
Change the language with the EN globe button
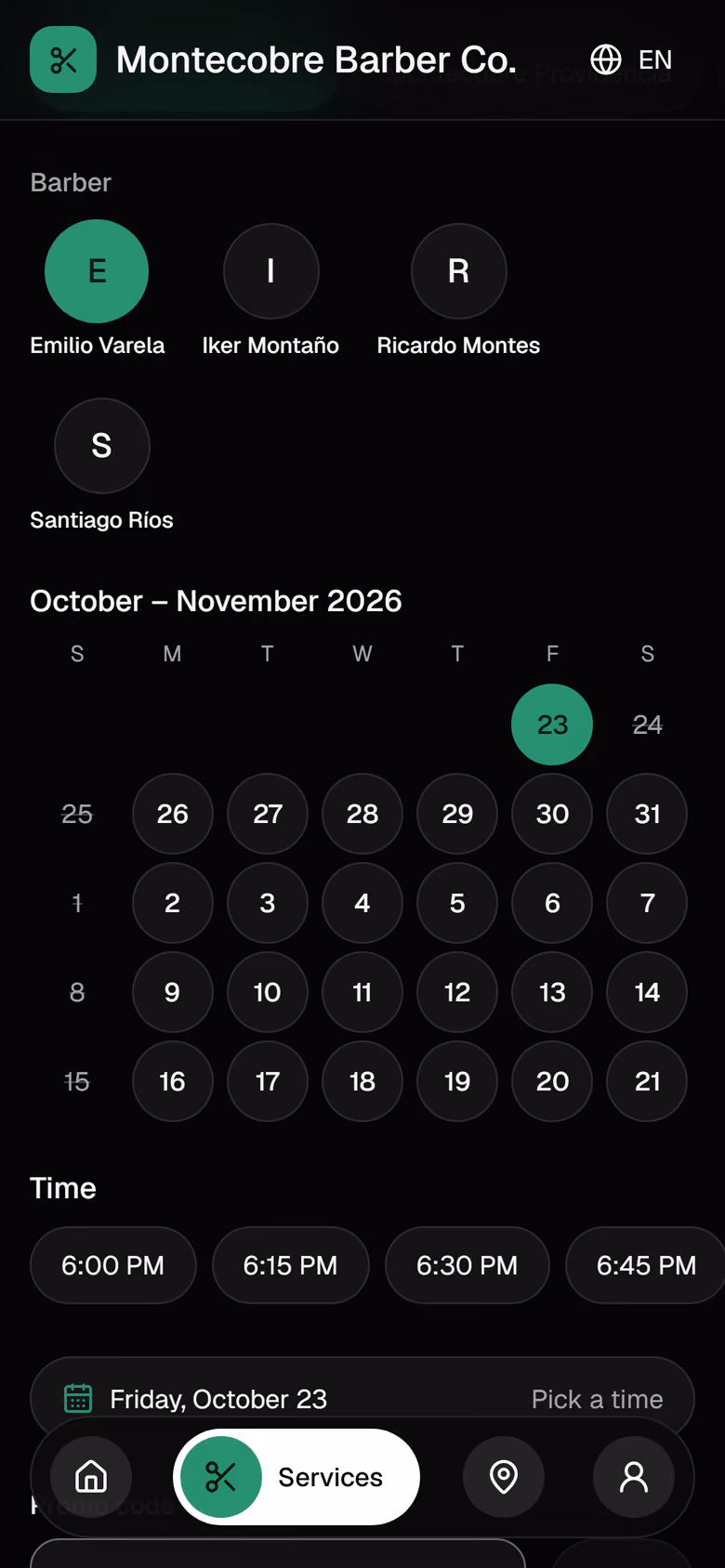[x=631, y=59]
